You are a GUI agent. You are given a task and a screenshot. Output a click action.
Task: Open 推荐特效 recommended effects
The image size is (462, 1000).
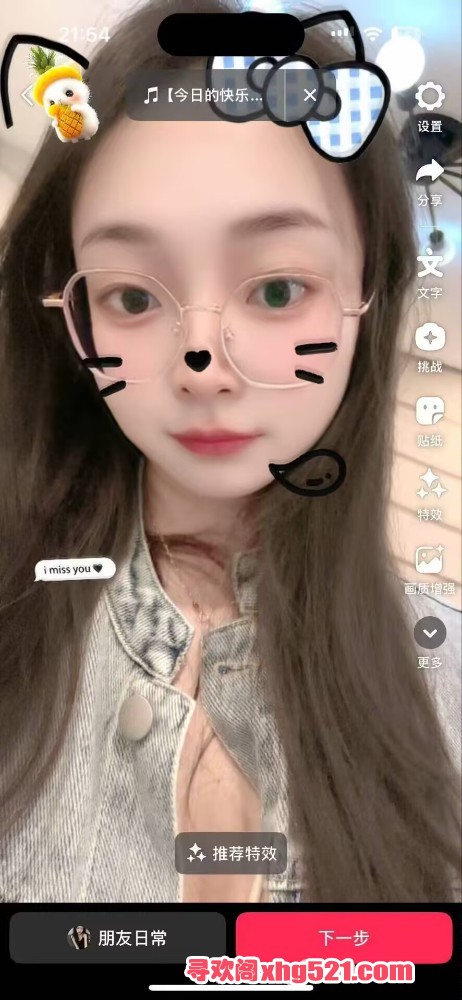click(231, 854)
